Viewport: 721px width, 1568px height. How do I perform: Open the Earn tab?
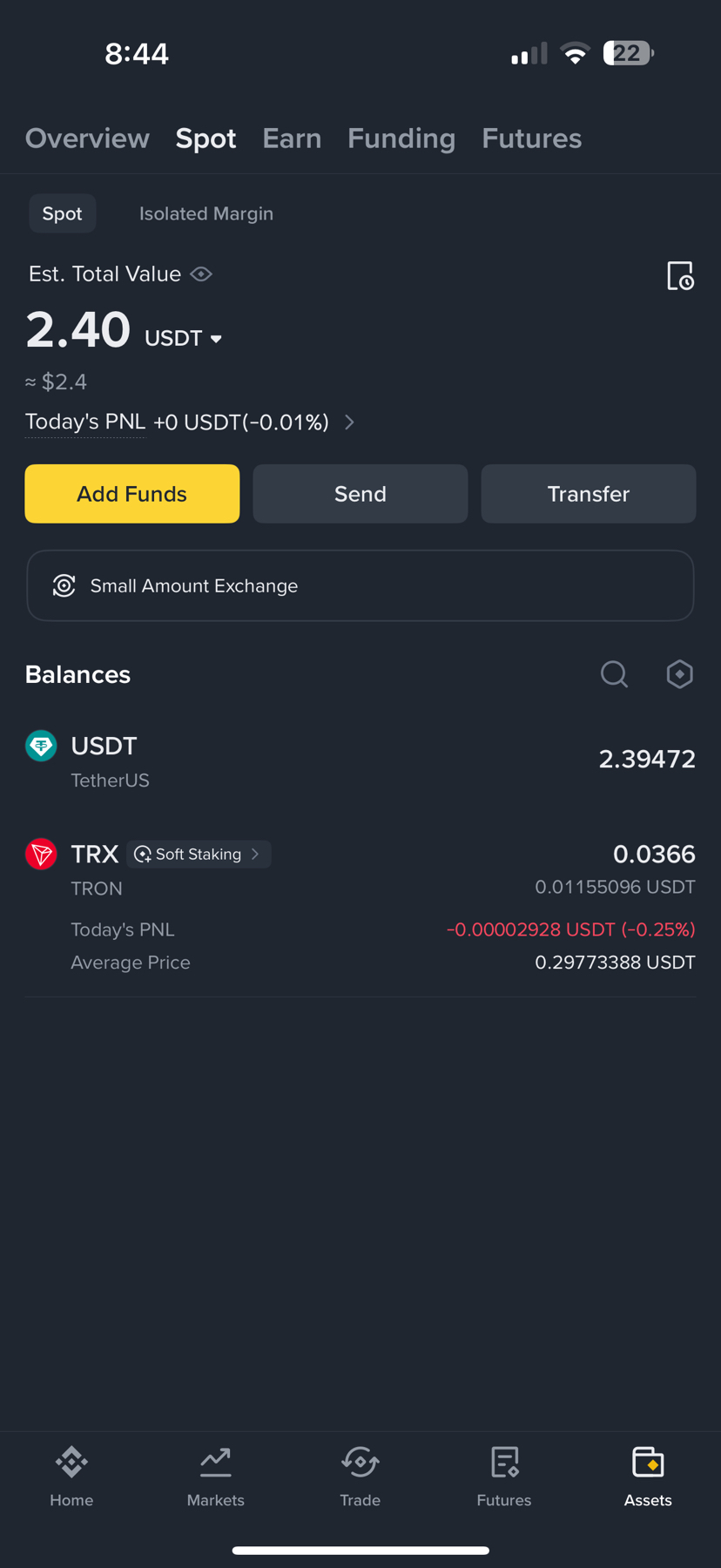point(292,139)
